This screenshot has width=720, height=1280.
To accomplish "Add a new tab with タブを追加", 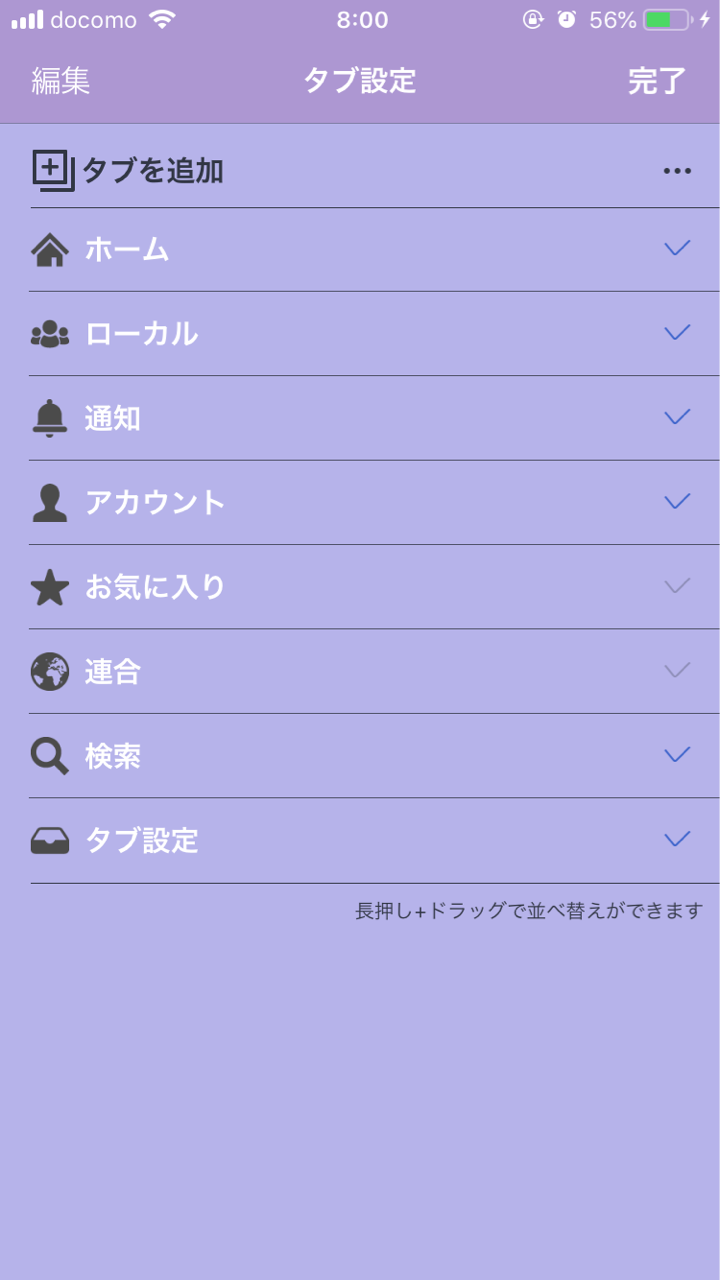I will click(128, 171).
